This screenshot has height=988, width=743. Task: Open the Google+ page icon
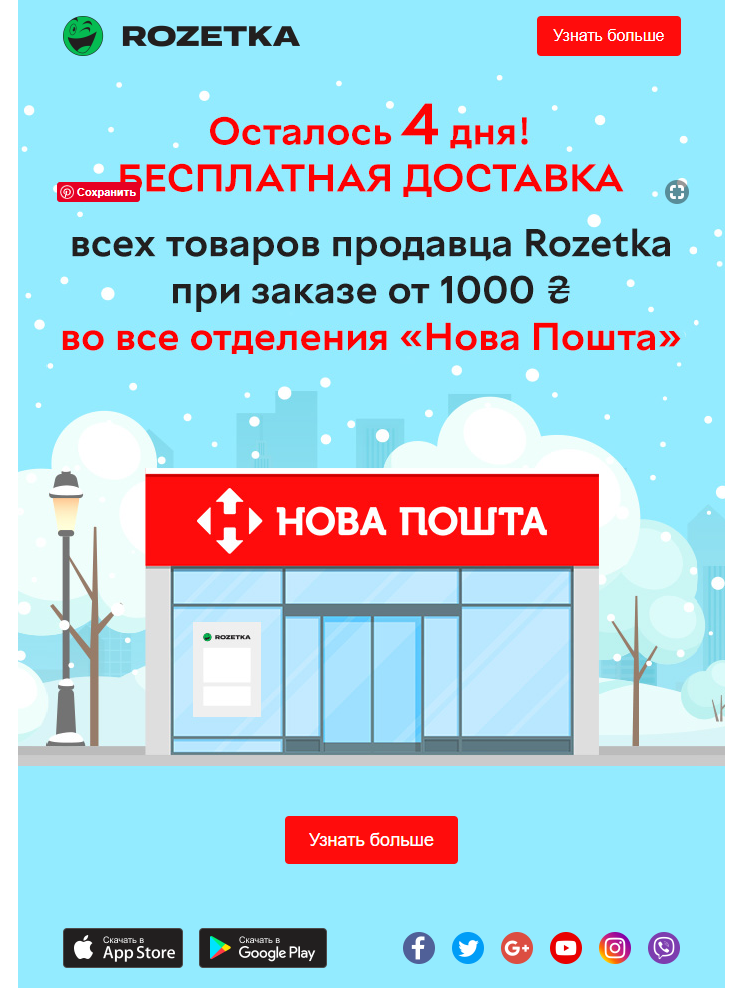(517, 948)
